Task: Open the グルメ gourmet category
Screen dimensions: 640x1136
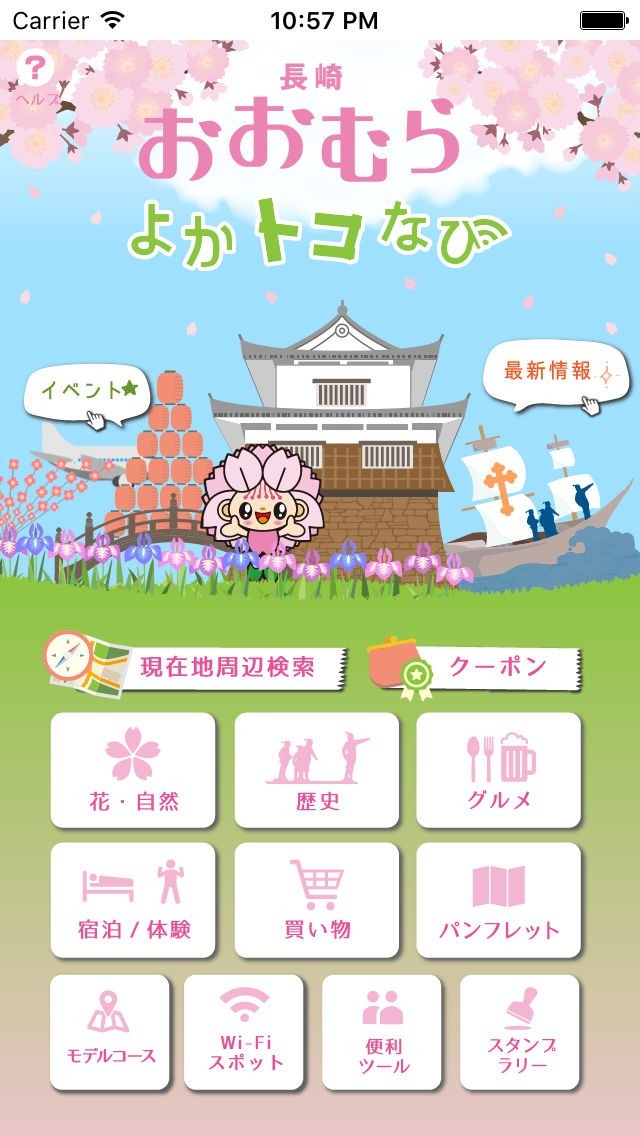Action: 499,770
